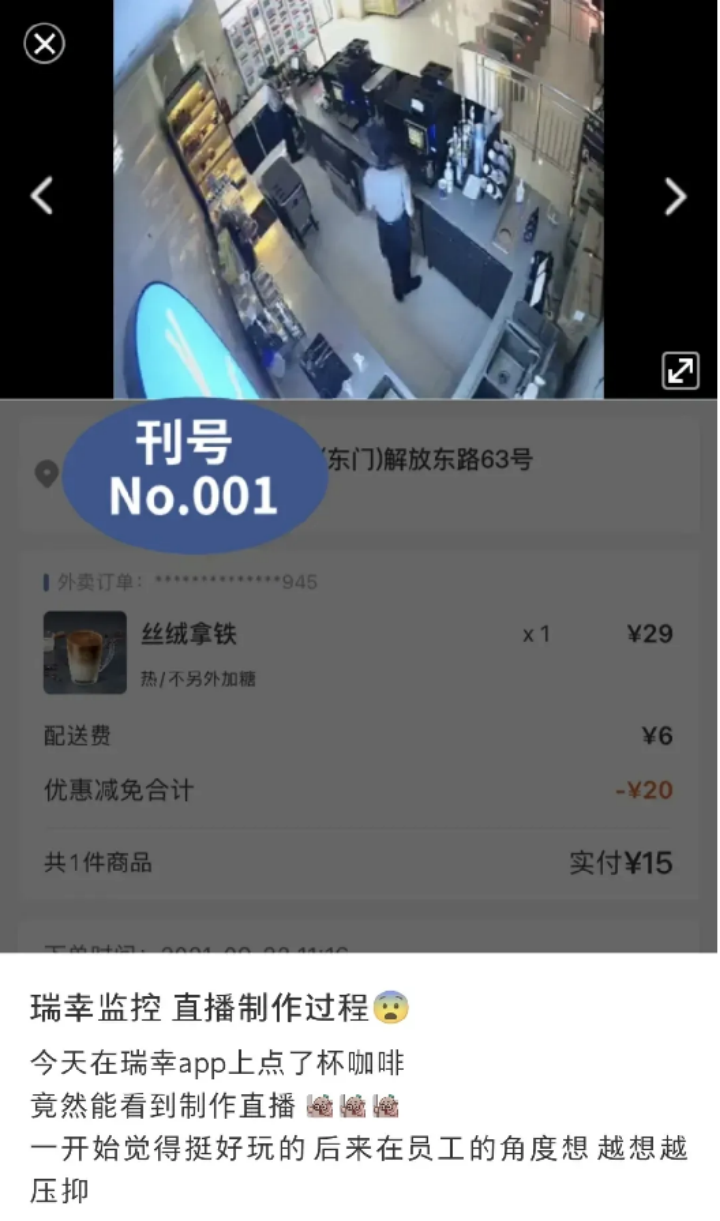Expand the surveillance image to fullscreen
Viewport: 720px width, 1221px height.
pyautogui.click(x=680, y=371)
